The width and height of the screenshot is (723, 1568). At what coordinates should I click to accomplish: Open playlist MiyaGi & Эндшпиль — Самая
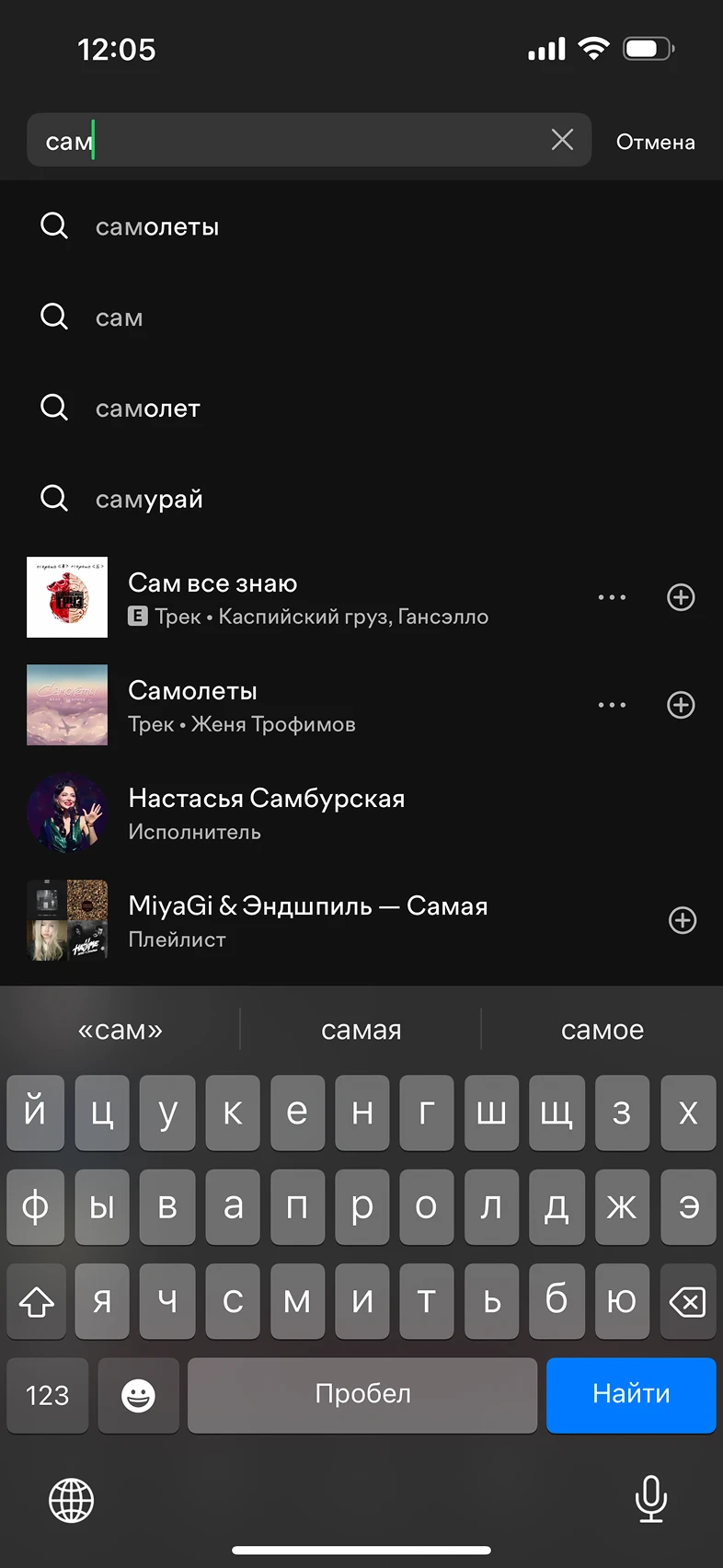(308, 920)
